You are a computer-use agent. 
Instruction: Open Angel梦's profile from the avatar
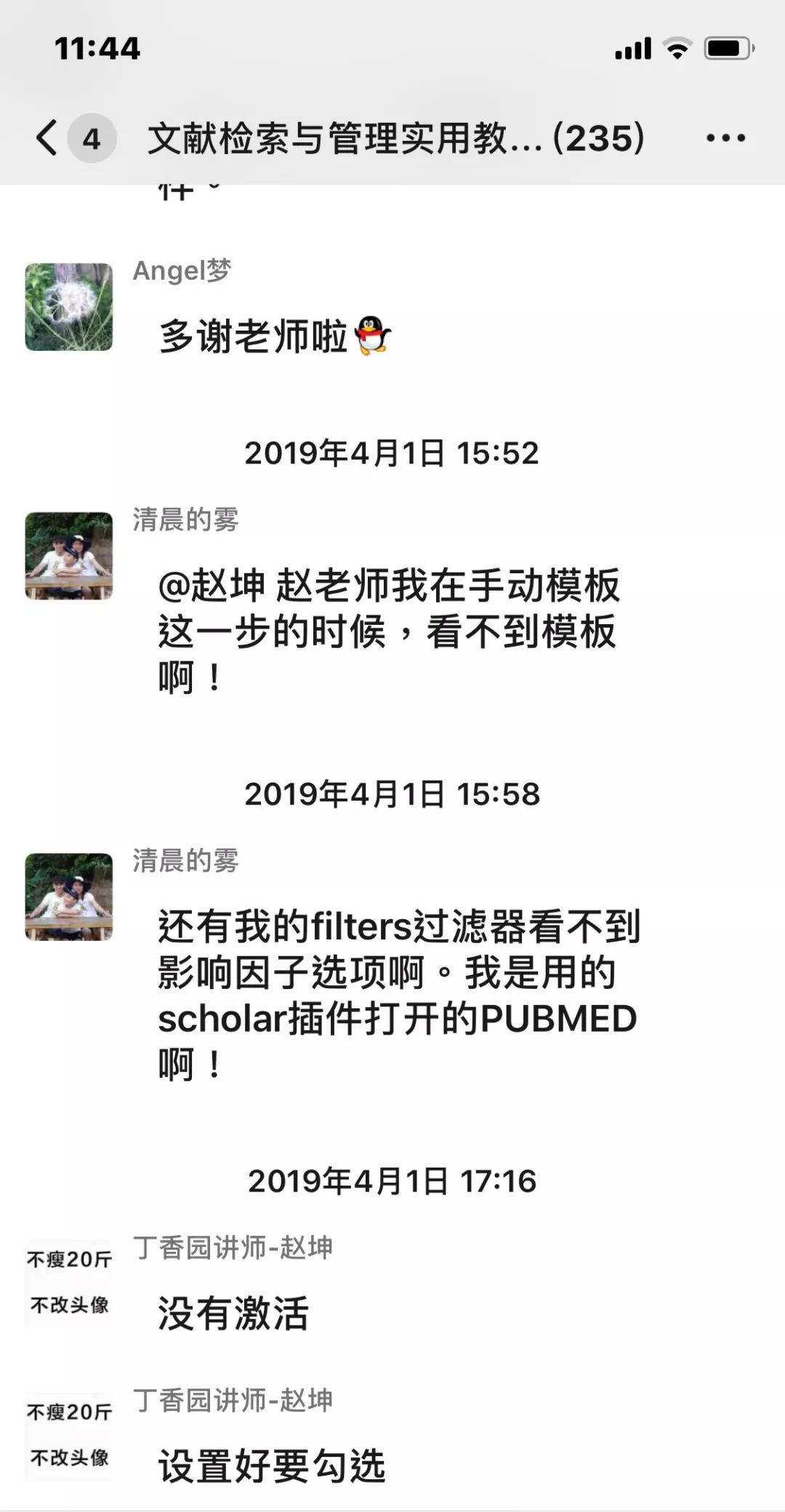tap(69, 307)
